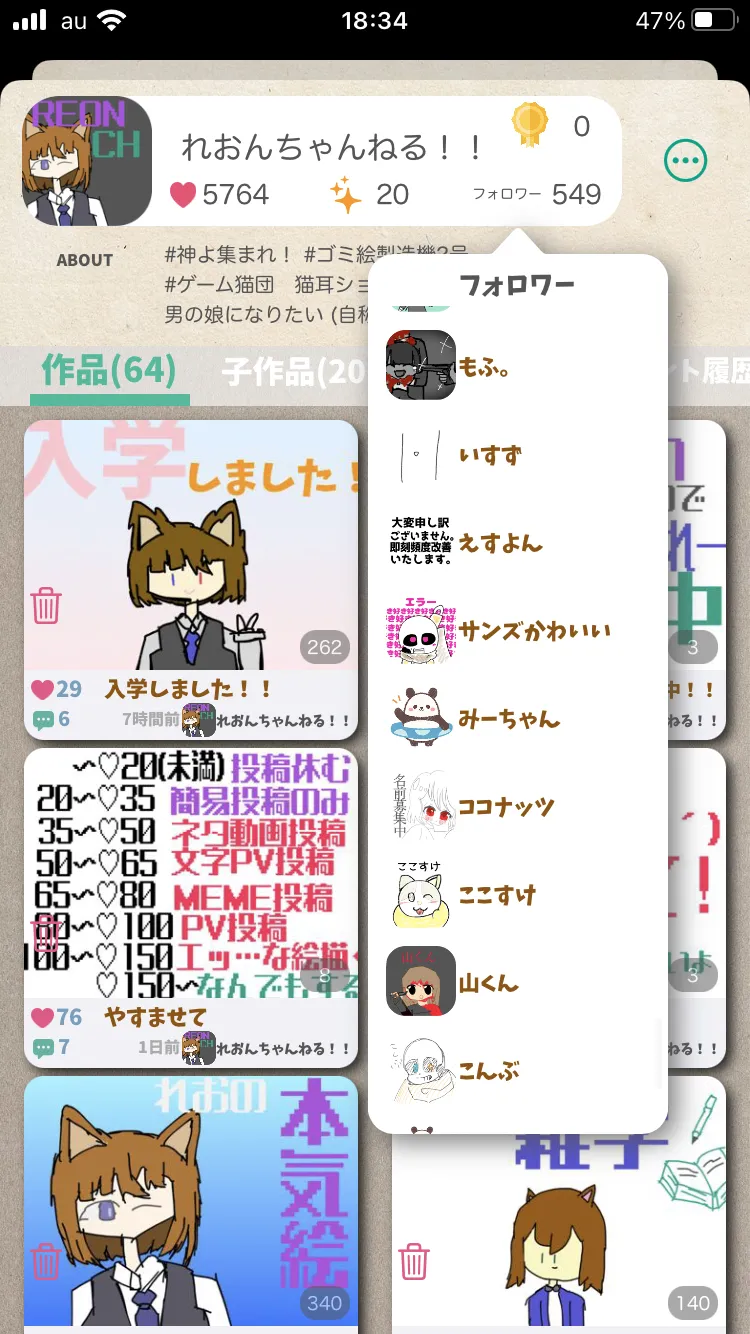Viewport: 750px width, 1334px height.
Task: Open follower 山くん's profile
Action: click(517, 982)
